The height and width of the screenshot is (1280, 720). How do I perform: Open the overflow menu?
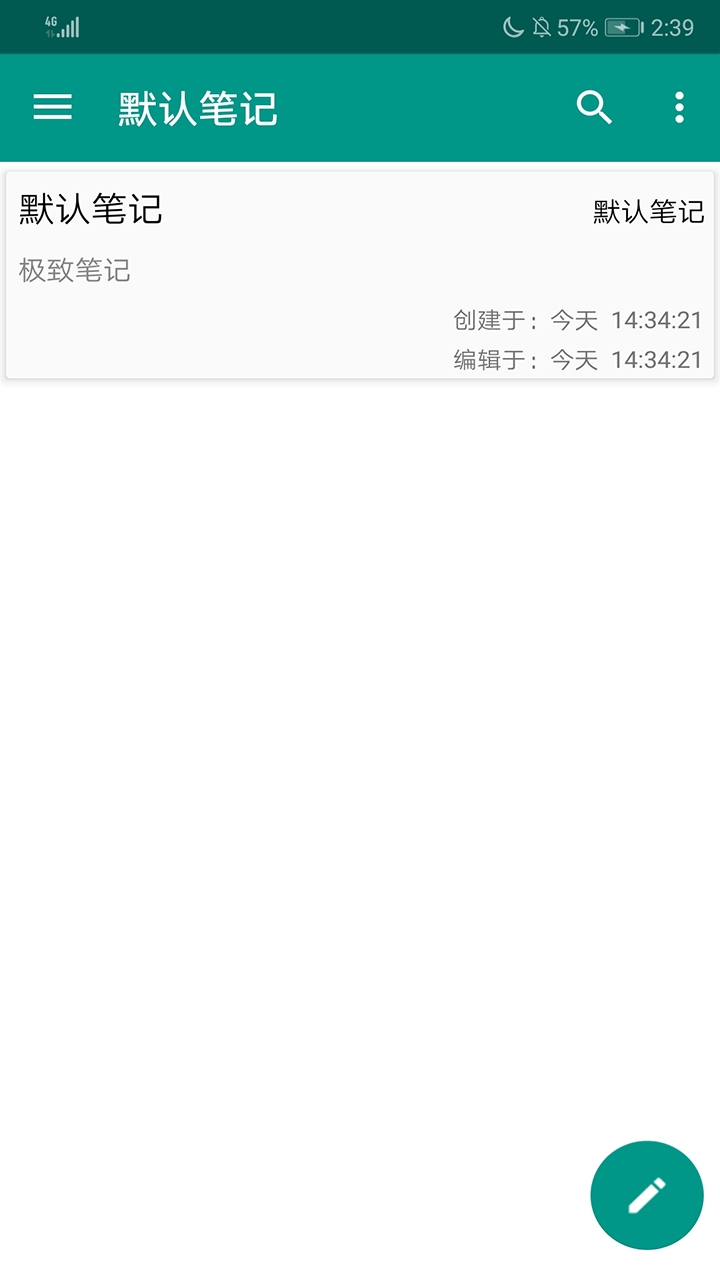tap(679, 107)
